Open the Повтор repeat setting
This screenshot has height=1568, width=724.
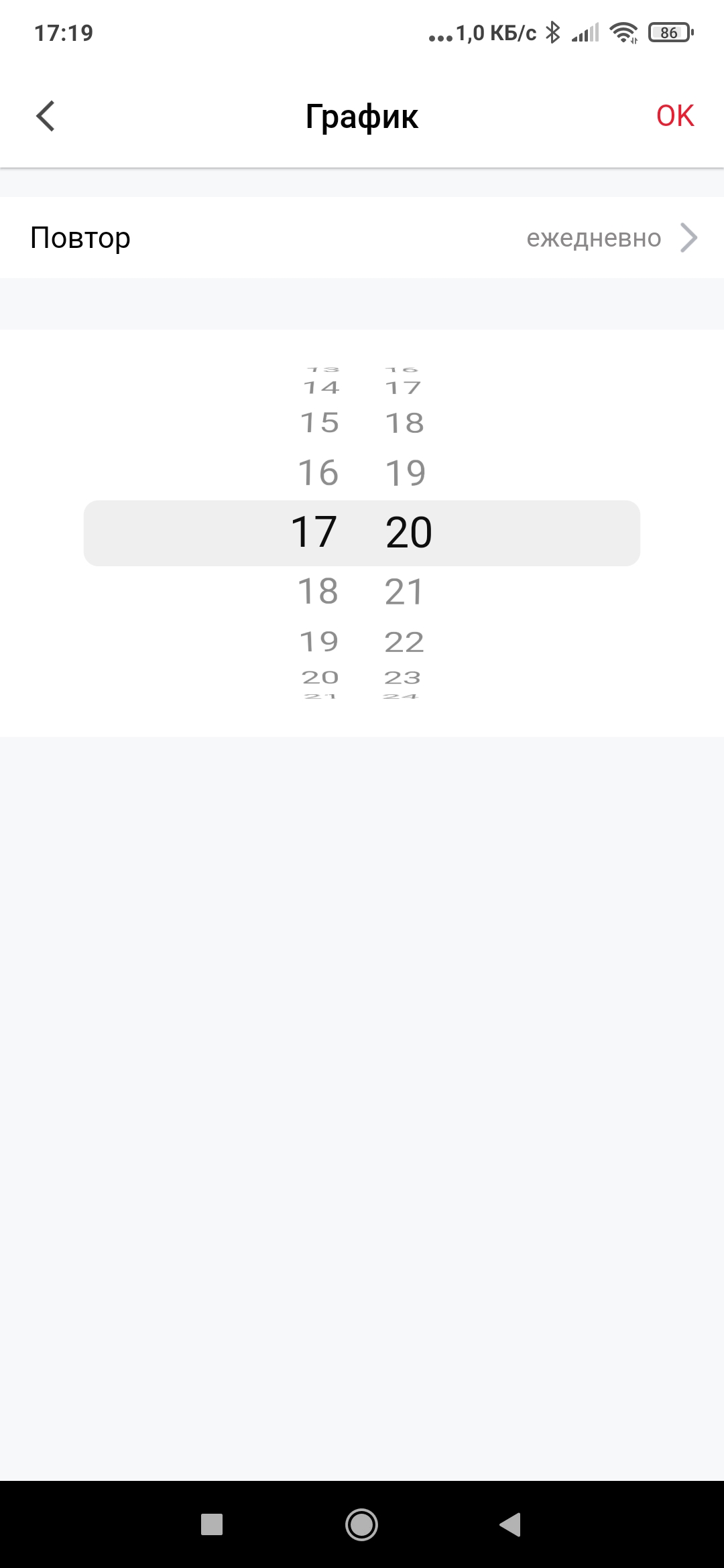point(362,238)
